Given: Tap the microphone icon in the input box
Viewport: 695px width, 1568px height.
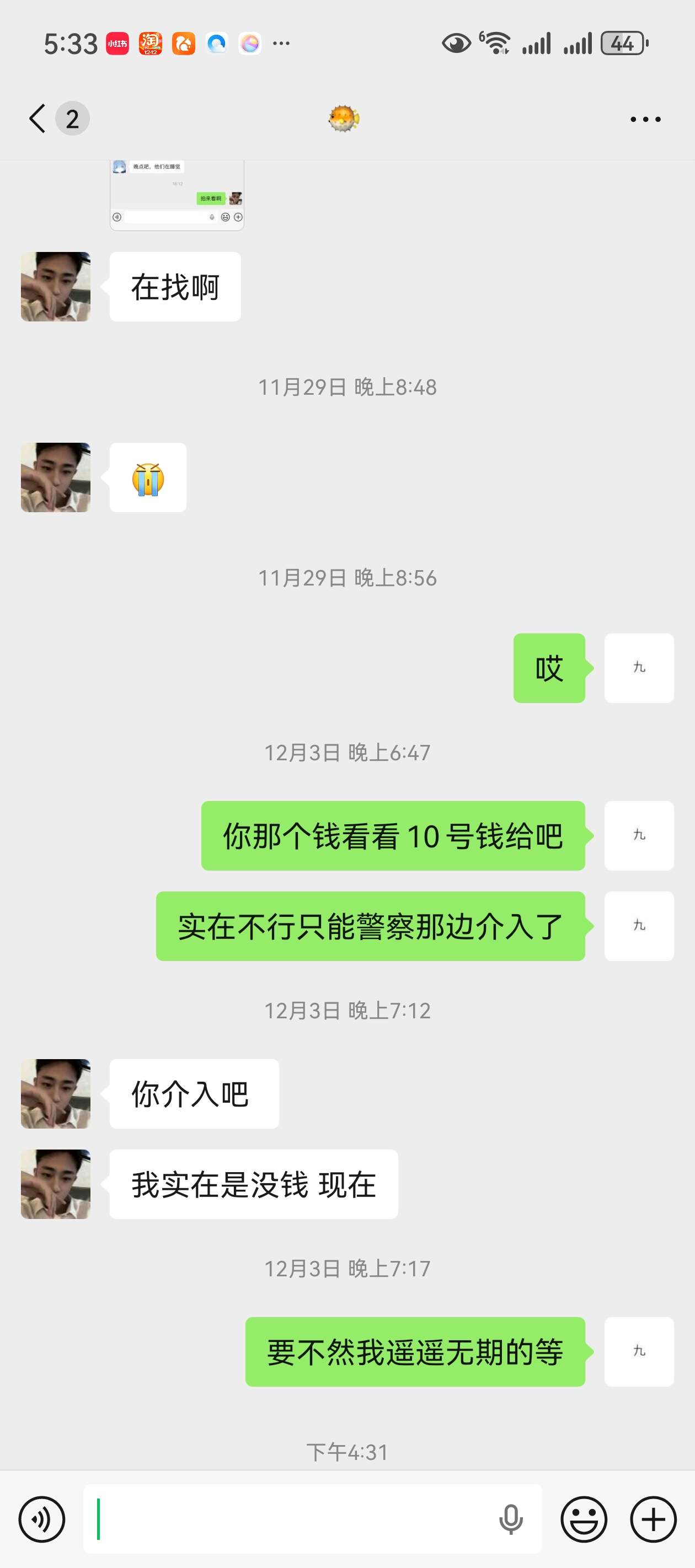Looking at the screenshot, I should point(510,1519).
